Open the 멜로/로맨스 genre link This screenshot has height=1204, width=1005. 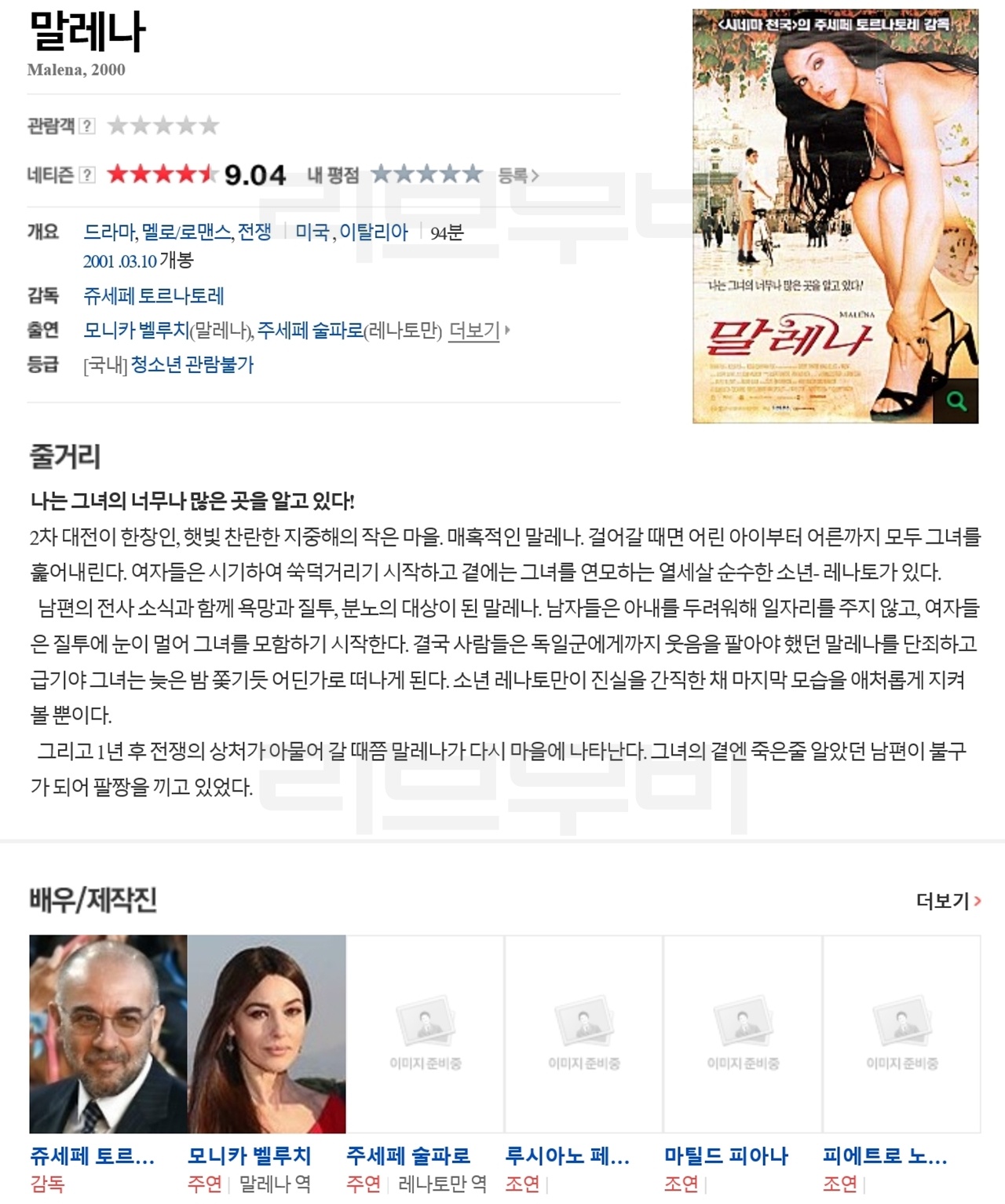187,232
